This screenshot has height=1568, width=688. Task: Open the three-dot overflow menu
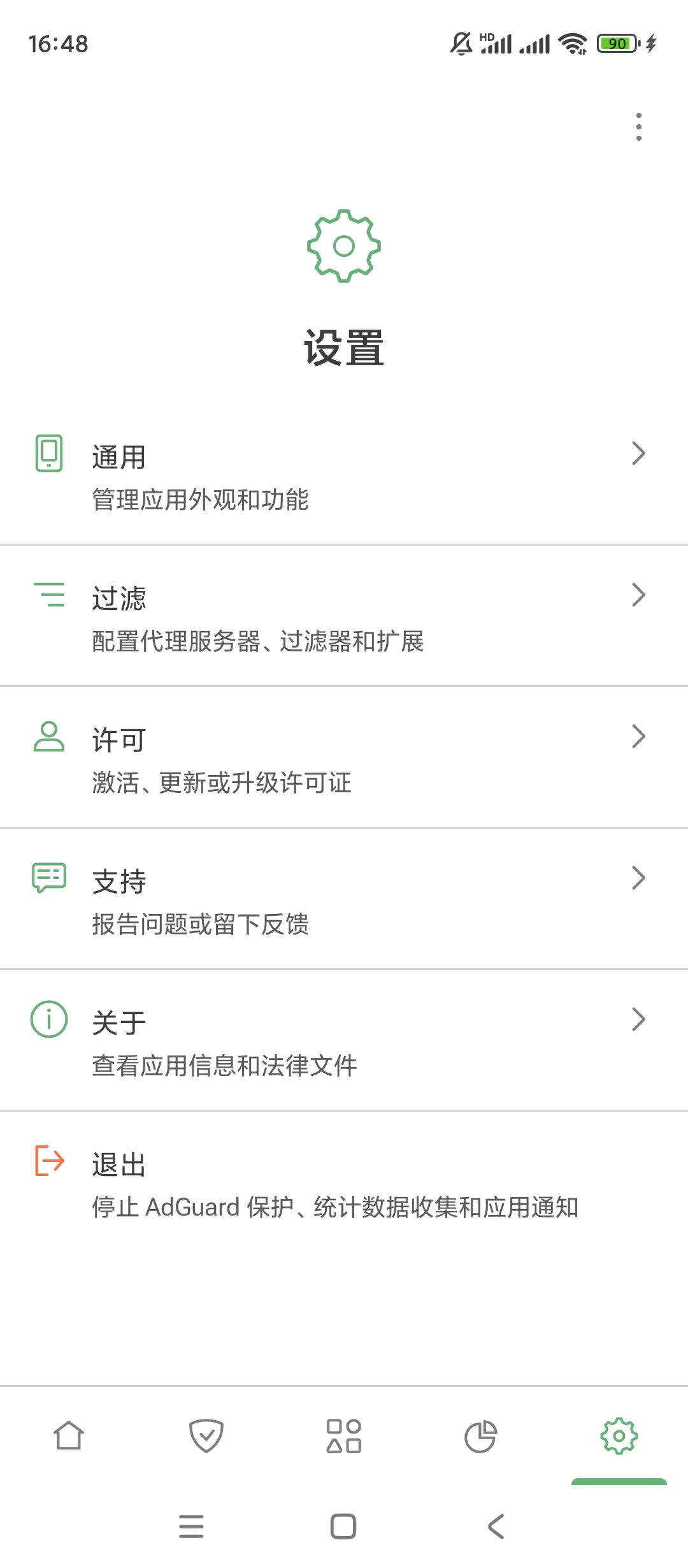[x=638, y=127]
